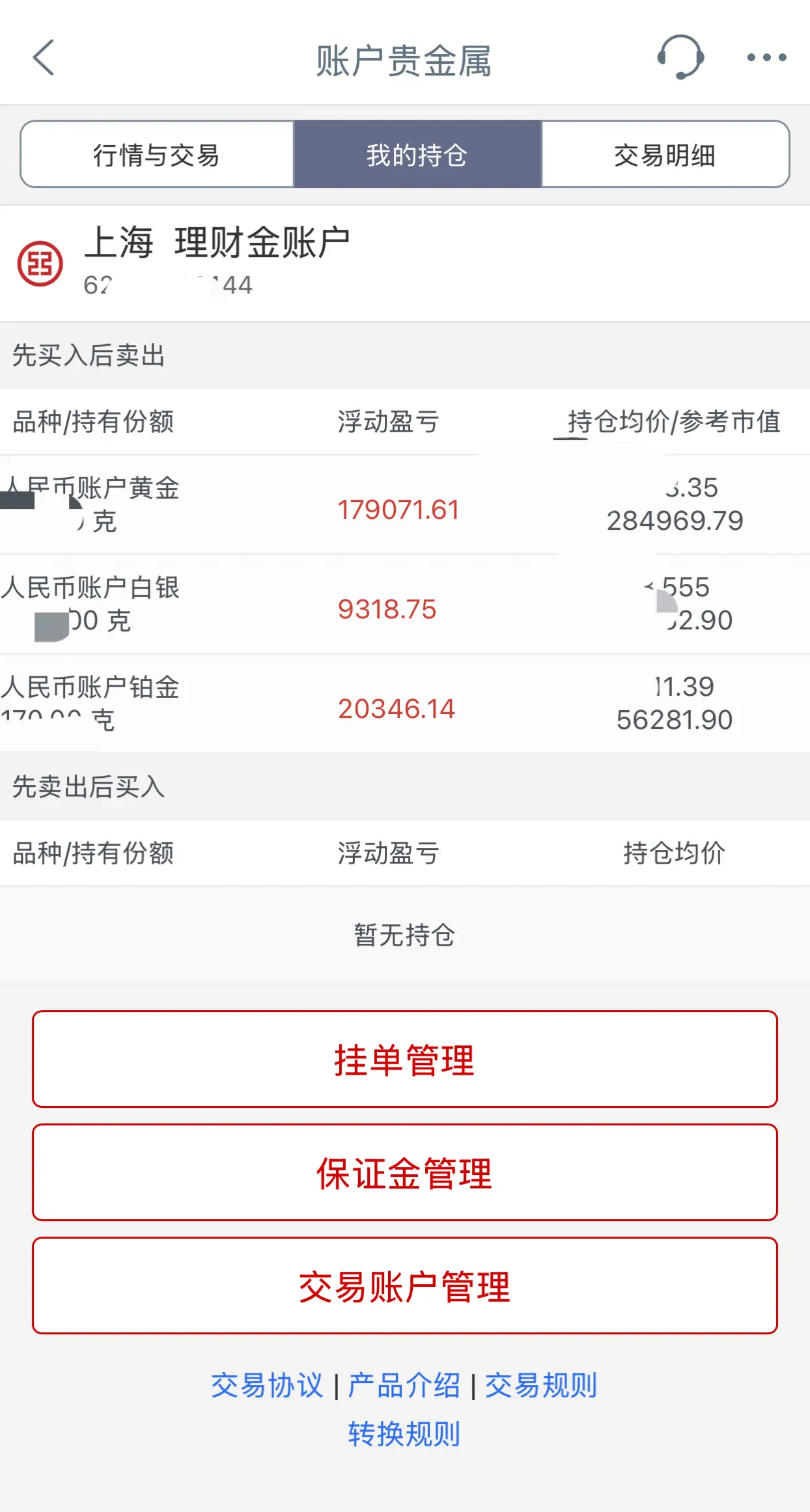810x1512 pixels.
Task: Select the 我的持仓 tab
Action: (417, 154)
